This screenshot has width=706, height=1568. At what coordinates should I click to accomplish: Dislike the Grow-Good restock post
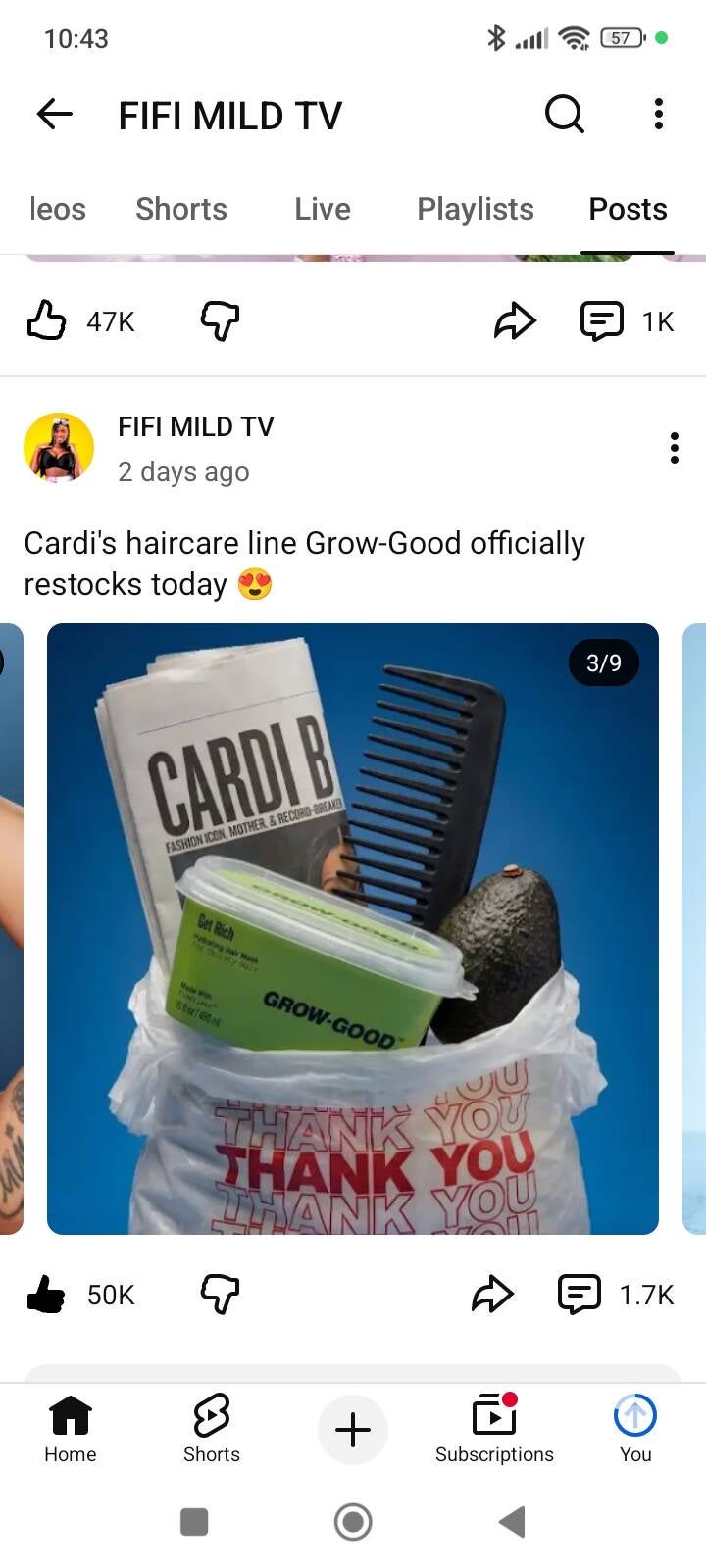(220, 1295)
